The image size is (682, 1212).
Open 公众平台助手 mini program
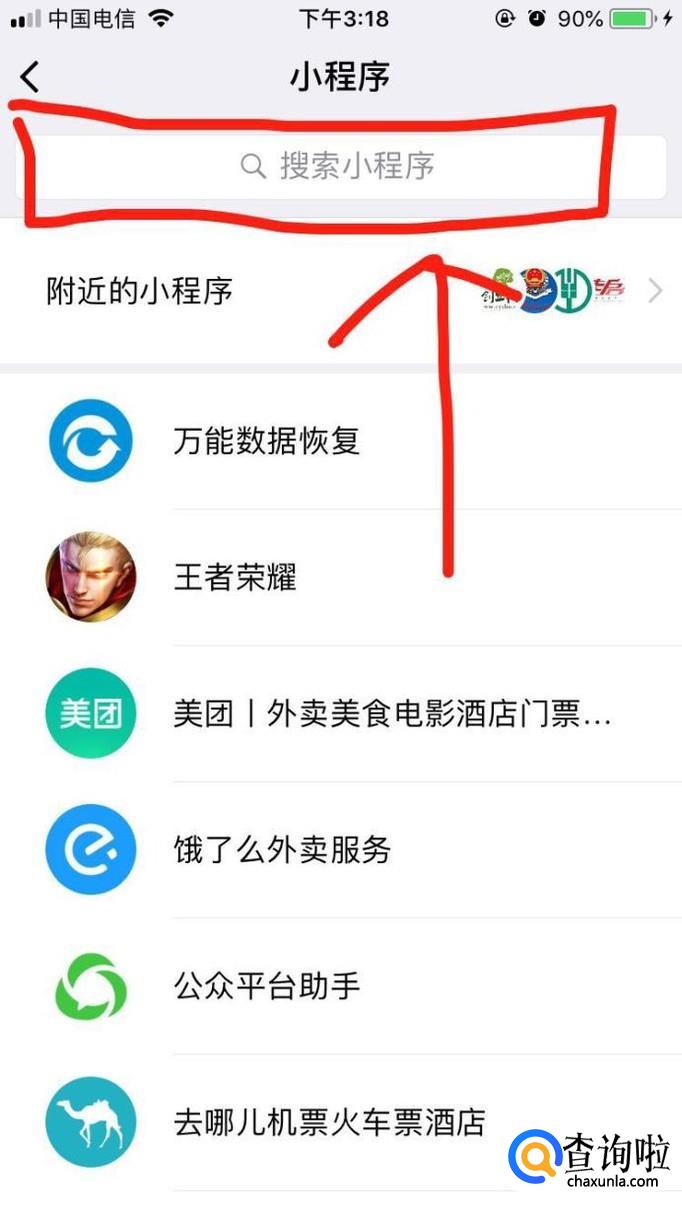tap(341, 986)
